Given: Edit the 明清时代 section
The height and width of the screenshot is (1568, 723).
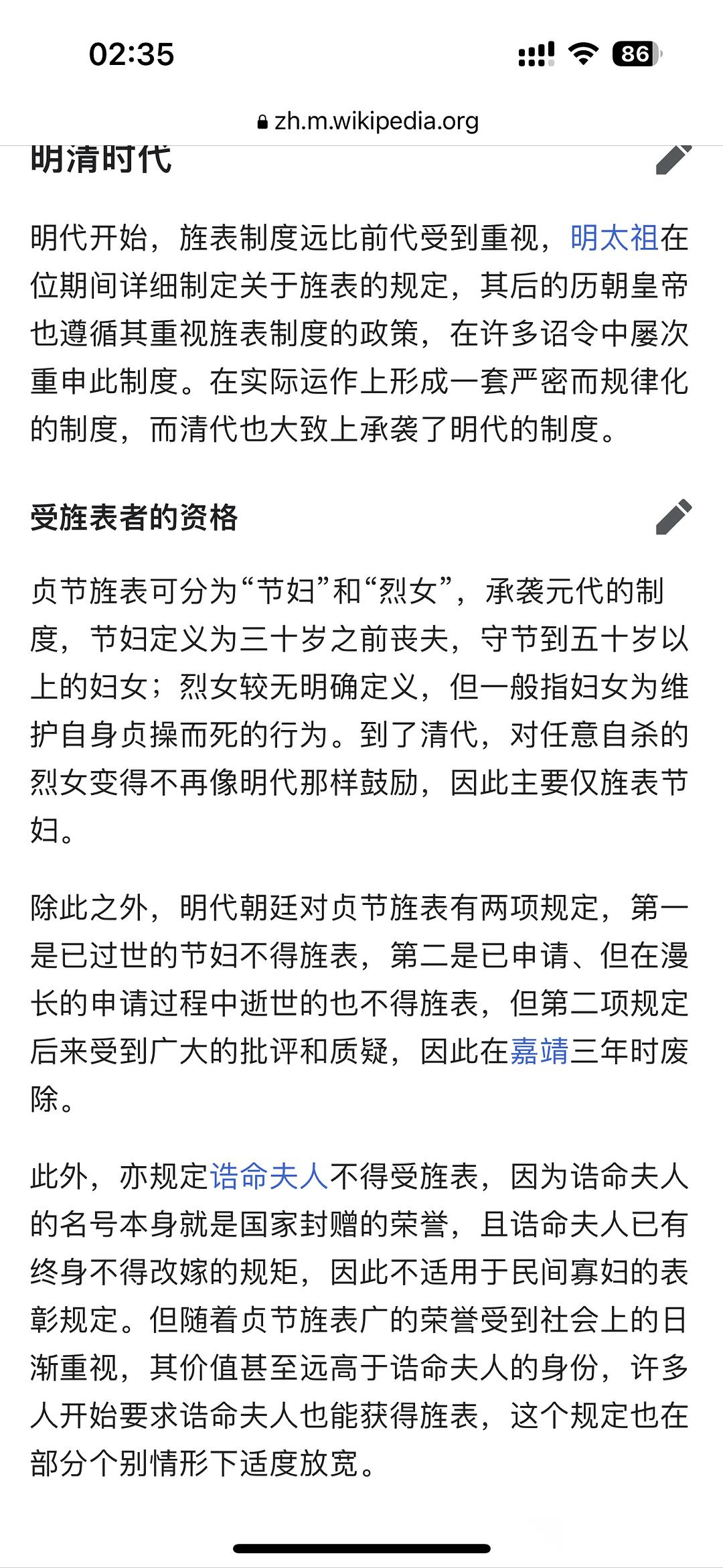Looking at the screenshot, I should [673, 159].
